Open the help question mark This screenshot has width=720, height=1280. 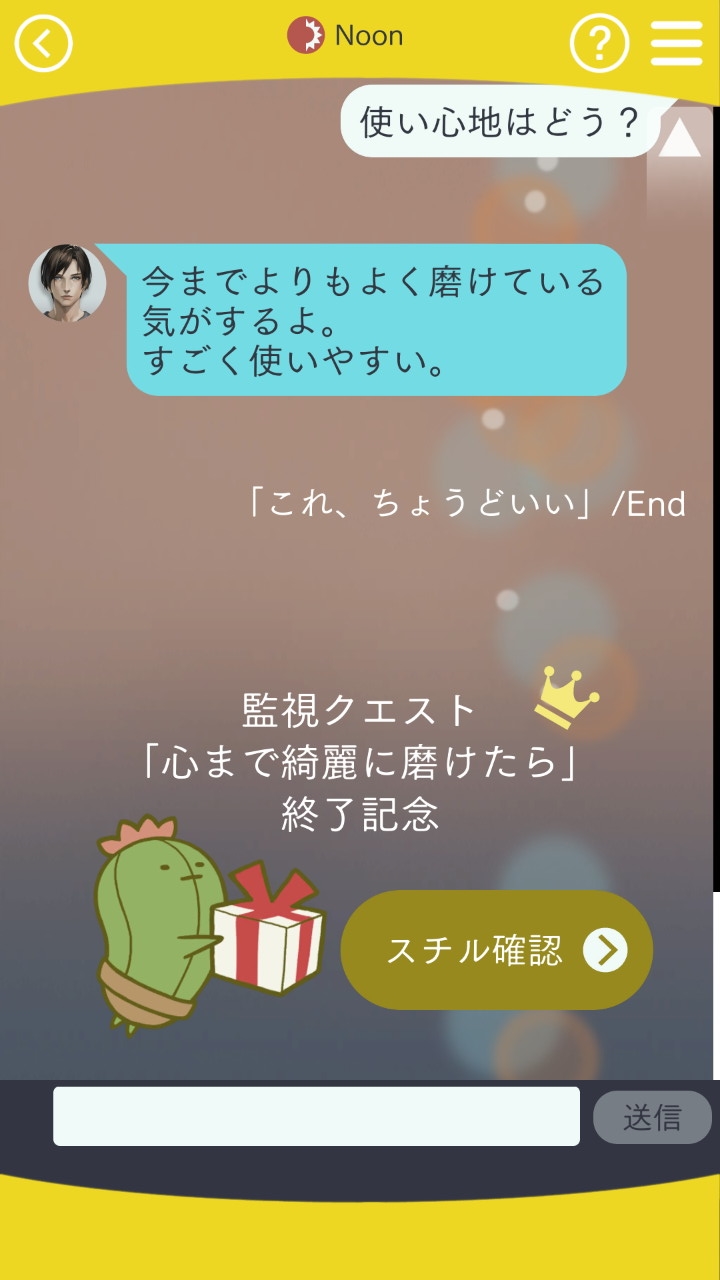tap(599, 43)
